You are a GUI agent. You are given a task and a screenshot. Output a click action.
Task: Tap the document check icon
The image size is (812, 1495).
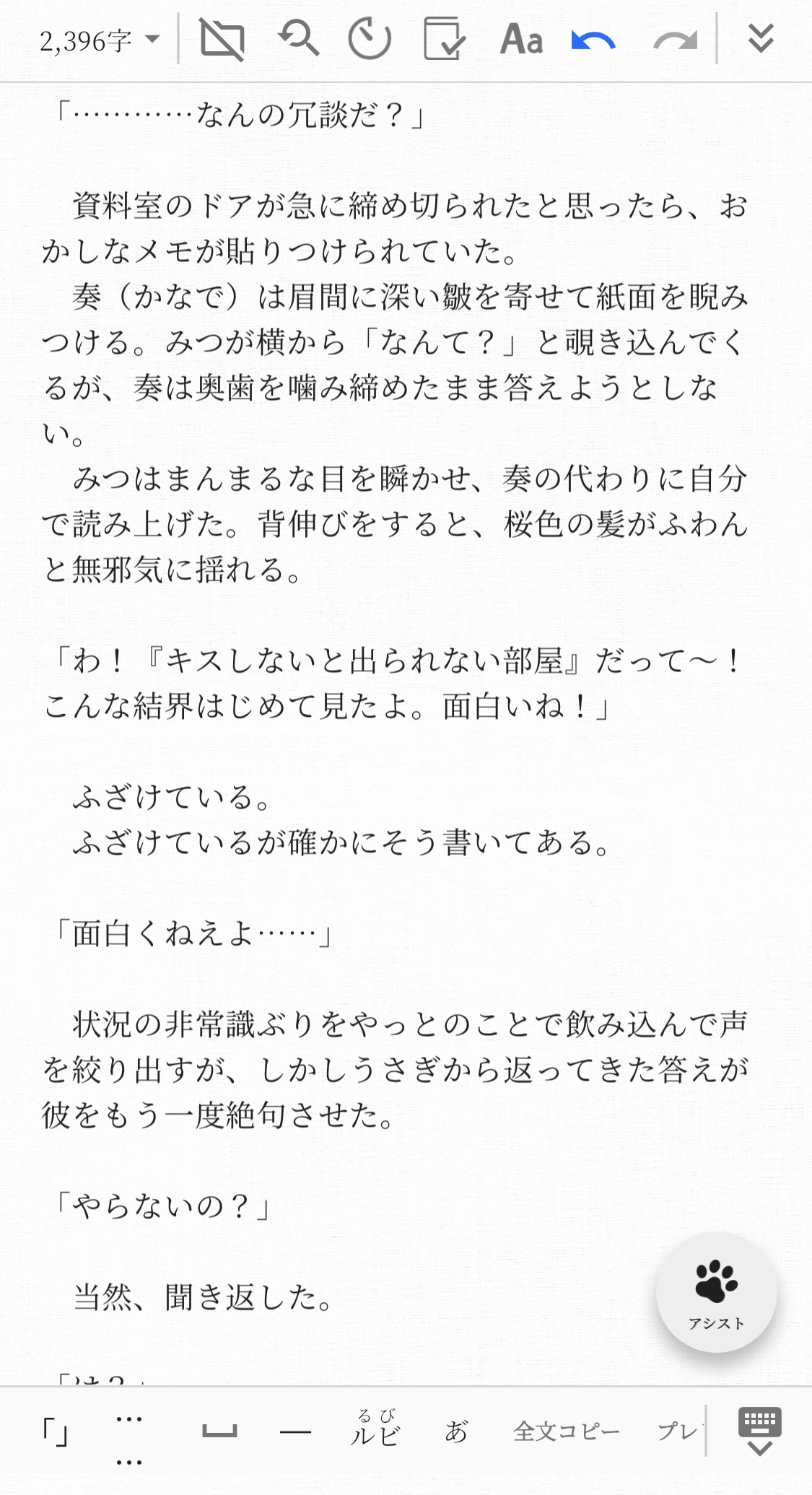tap(443, 40)
